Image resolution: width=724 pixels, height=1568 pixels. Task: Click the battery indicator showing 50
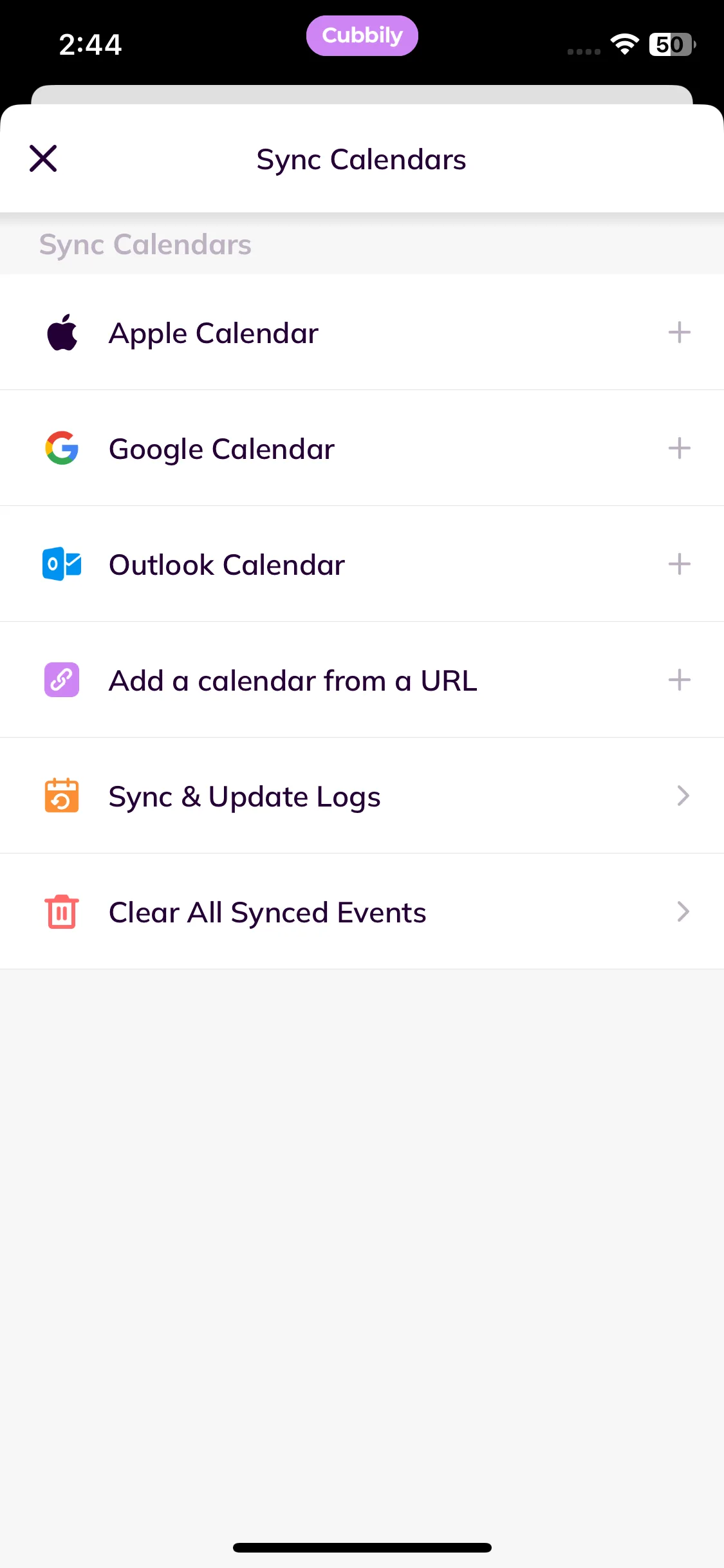click(x=669, y=44)
